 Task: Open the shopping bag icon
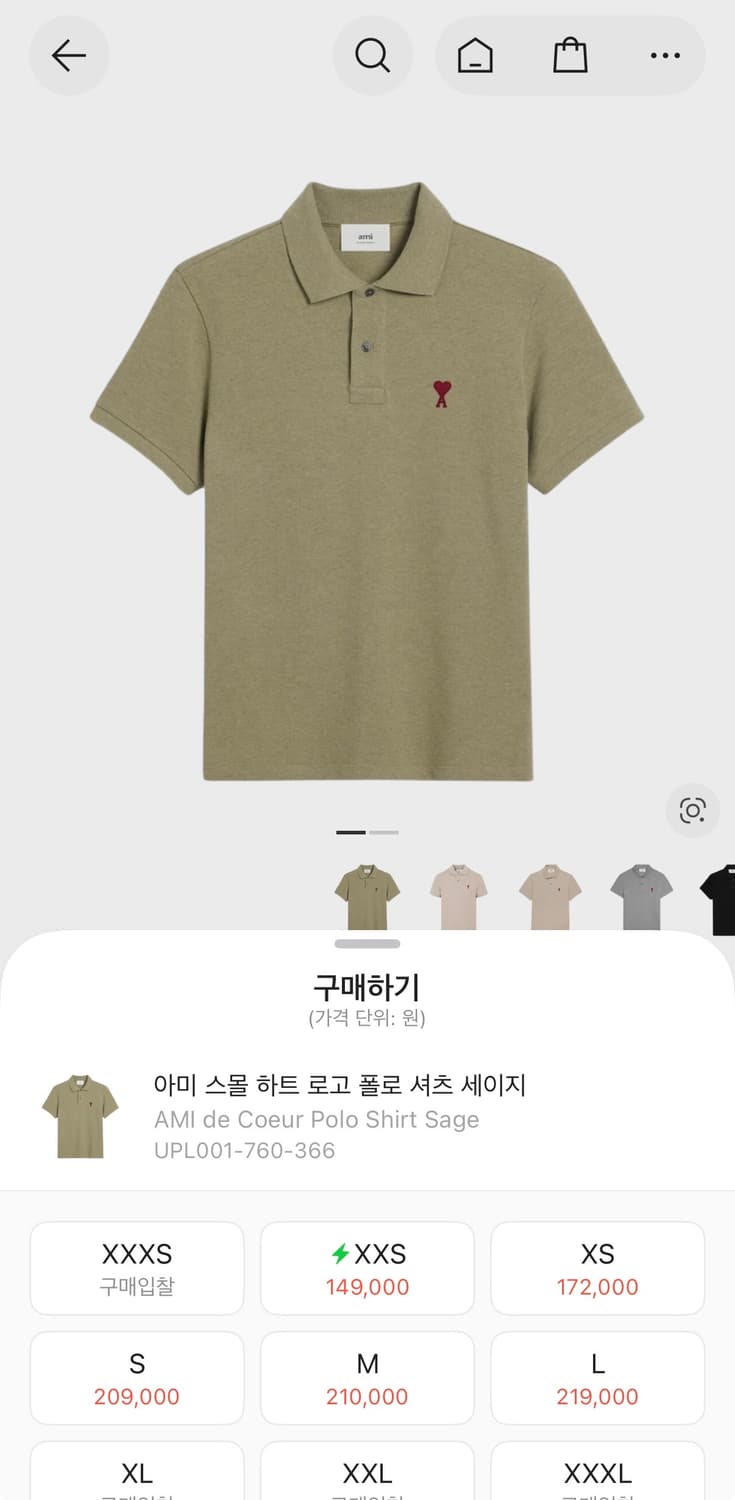click(570, 56)
